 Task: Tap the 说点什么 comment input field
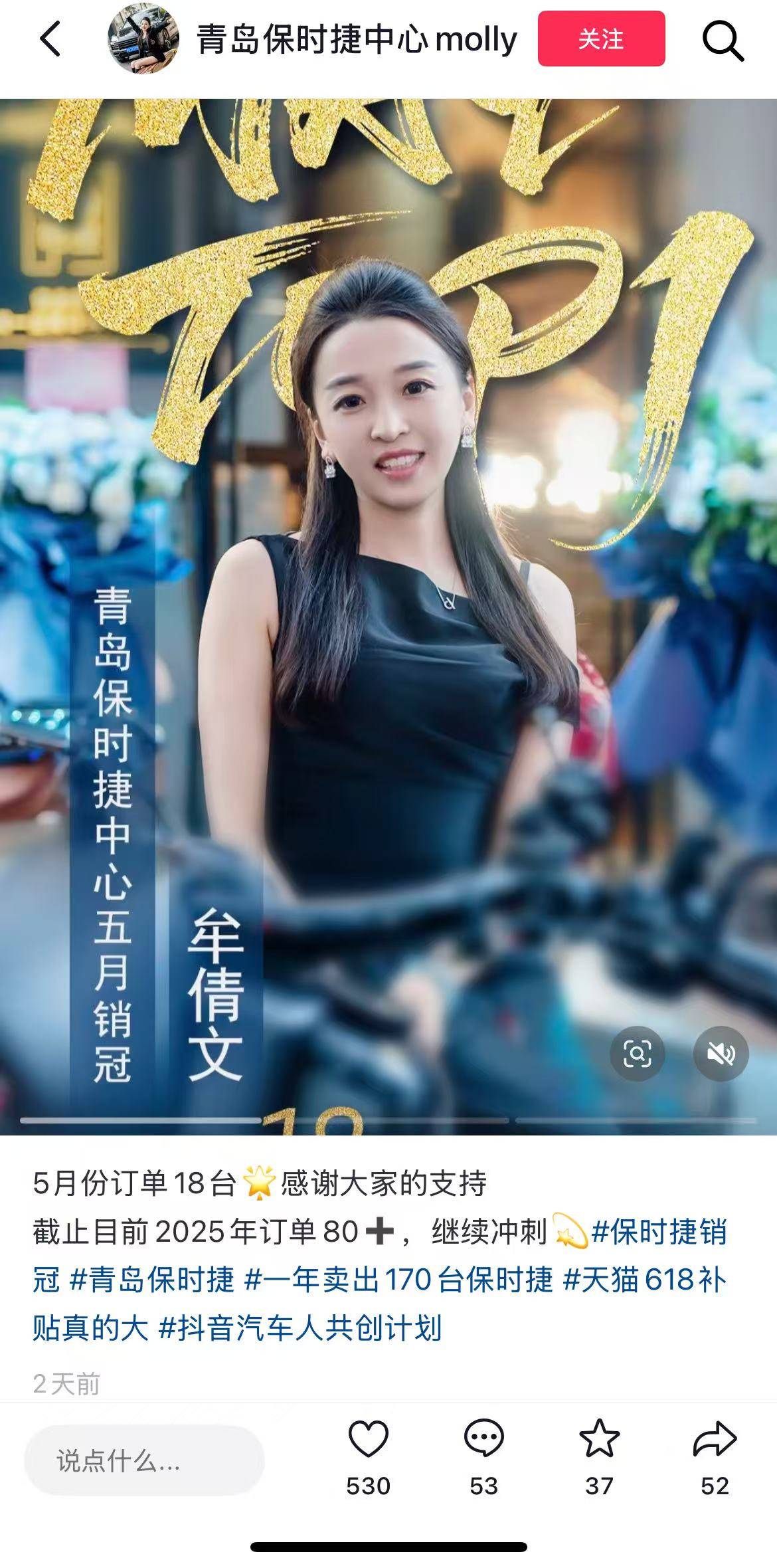pos(144,1461)
